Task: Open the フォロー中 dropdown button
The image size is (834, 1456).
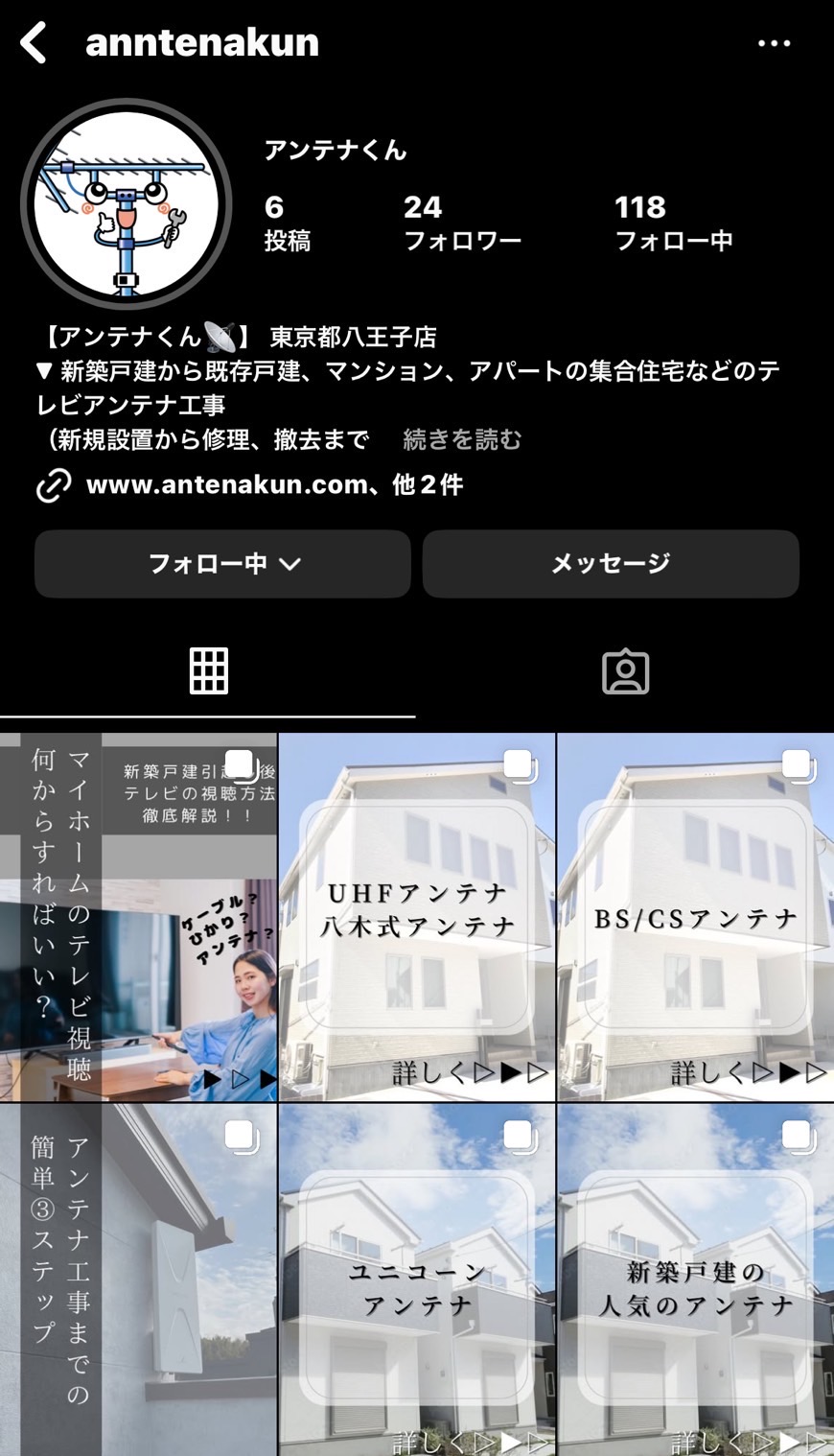Action: pyautogui.click(x=222, y=564)
